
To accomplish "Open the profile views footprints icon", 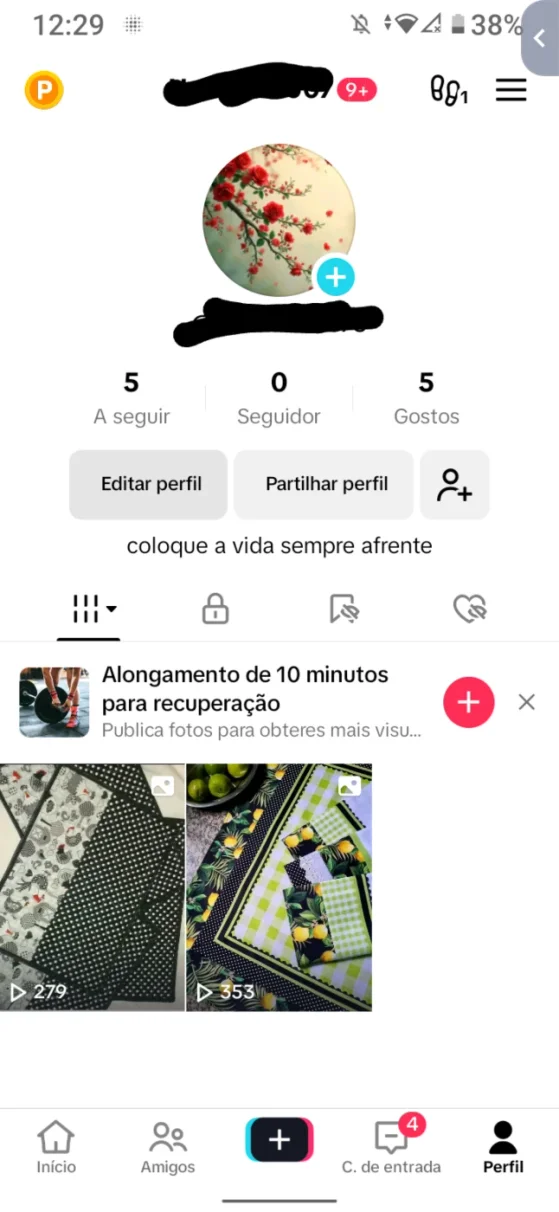I will click(x=449, y=91).
